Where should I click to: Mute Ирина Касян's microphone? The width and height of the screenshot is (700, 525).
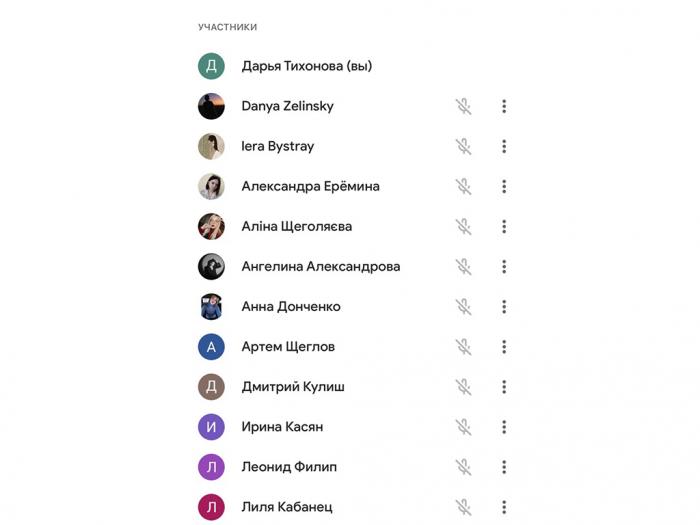coord(463,426)
